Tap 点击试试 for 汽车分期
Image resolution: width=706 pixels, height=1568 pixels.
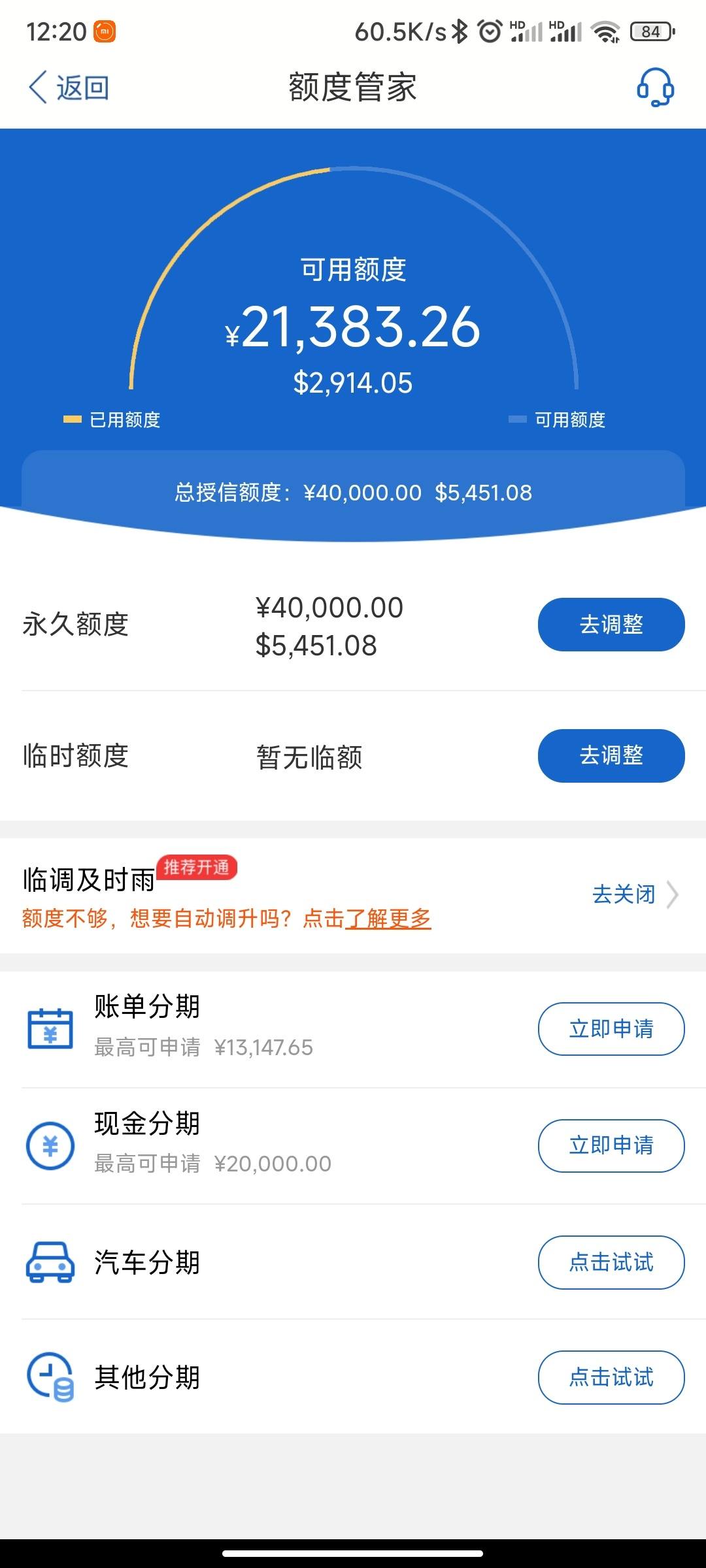click(611, 1262)
